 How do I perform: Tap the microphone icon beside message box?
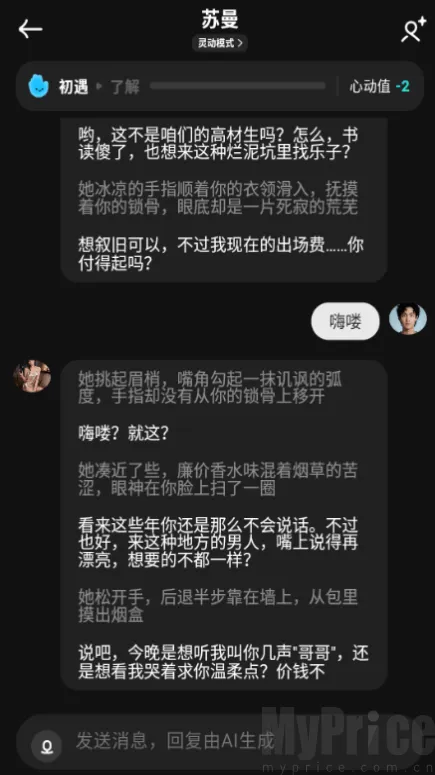pos(47,746)
